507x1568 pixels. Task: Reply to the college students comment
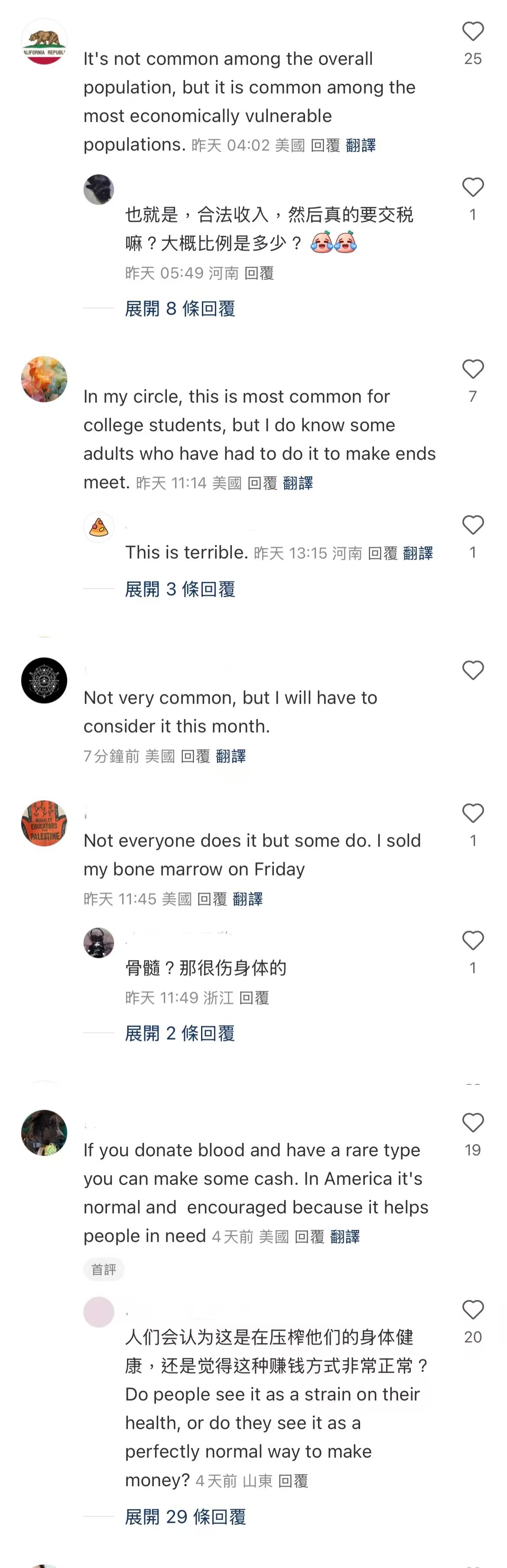click(x=262, y=483)
